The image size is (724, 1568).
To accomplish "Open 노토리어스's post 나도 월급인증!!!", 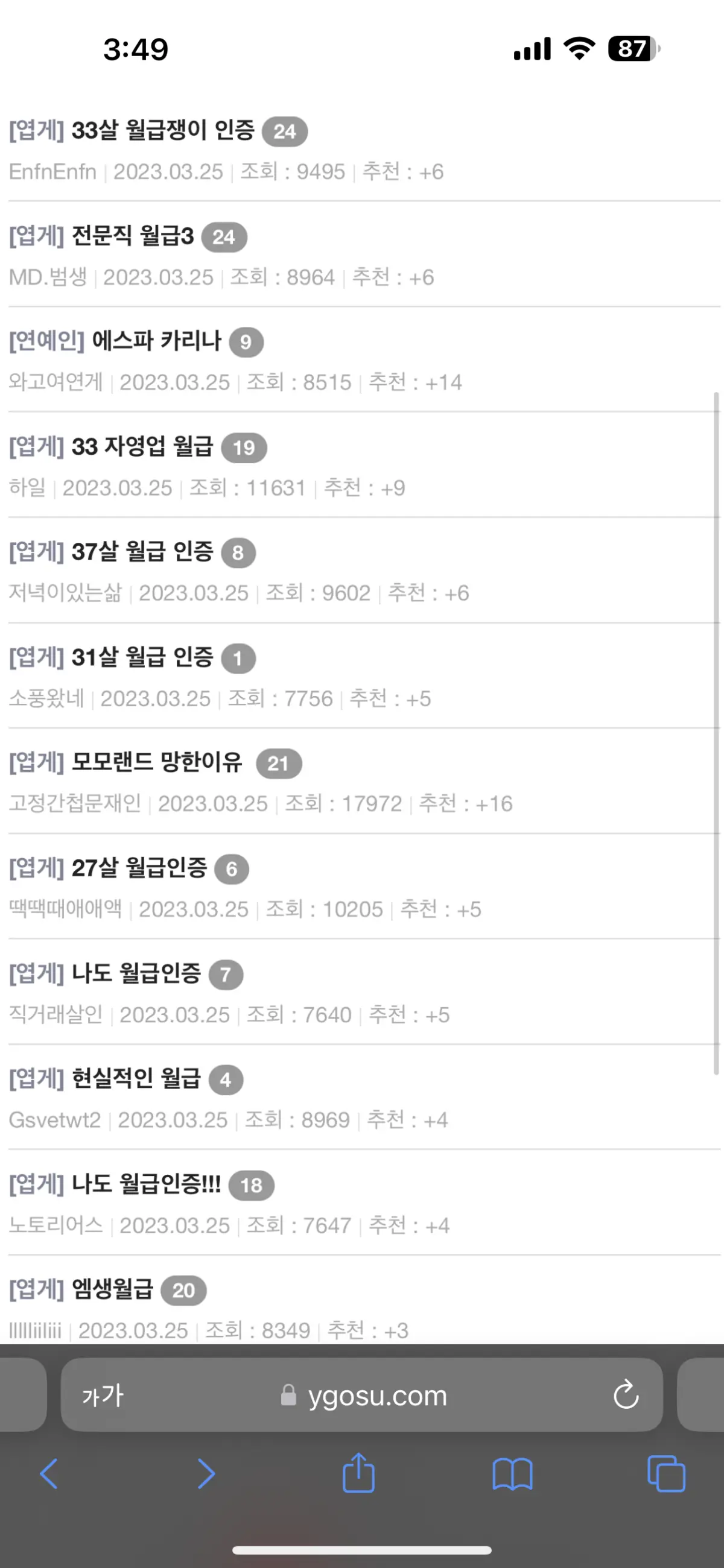I will (x=146, y=1183).
